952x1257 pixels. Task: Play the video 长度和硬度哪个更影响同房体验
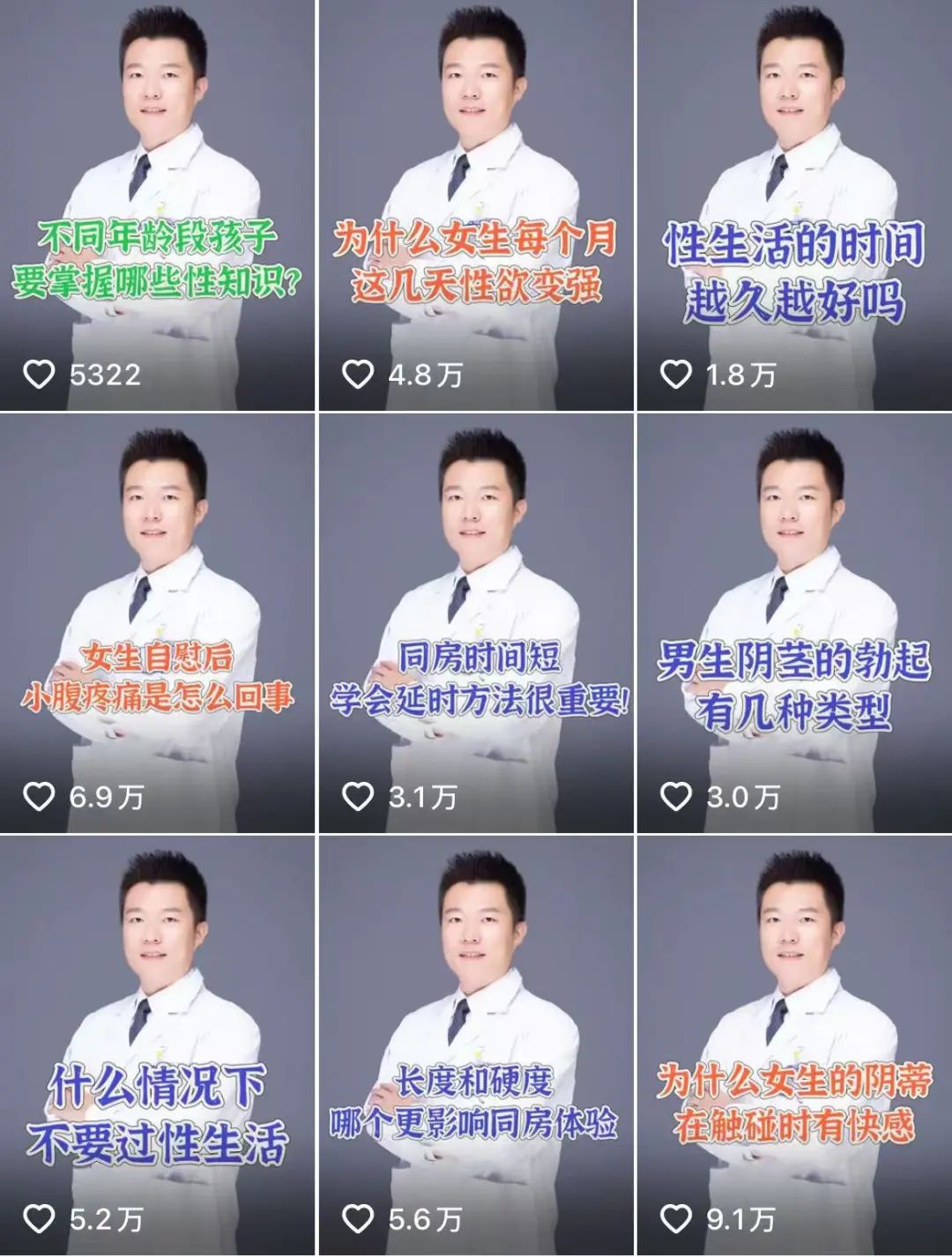[x=476, y=1045]
